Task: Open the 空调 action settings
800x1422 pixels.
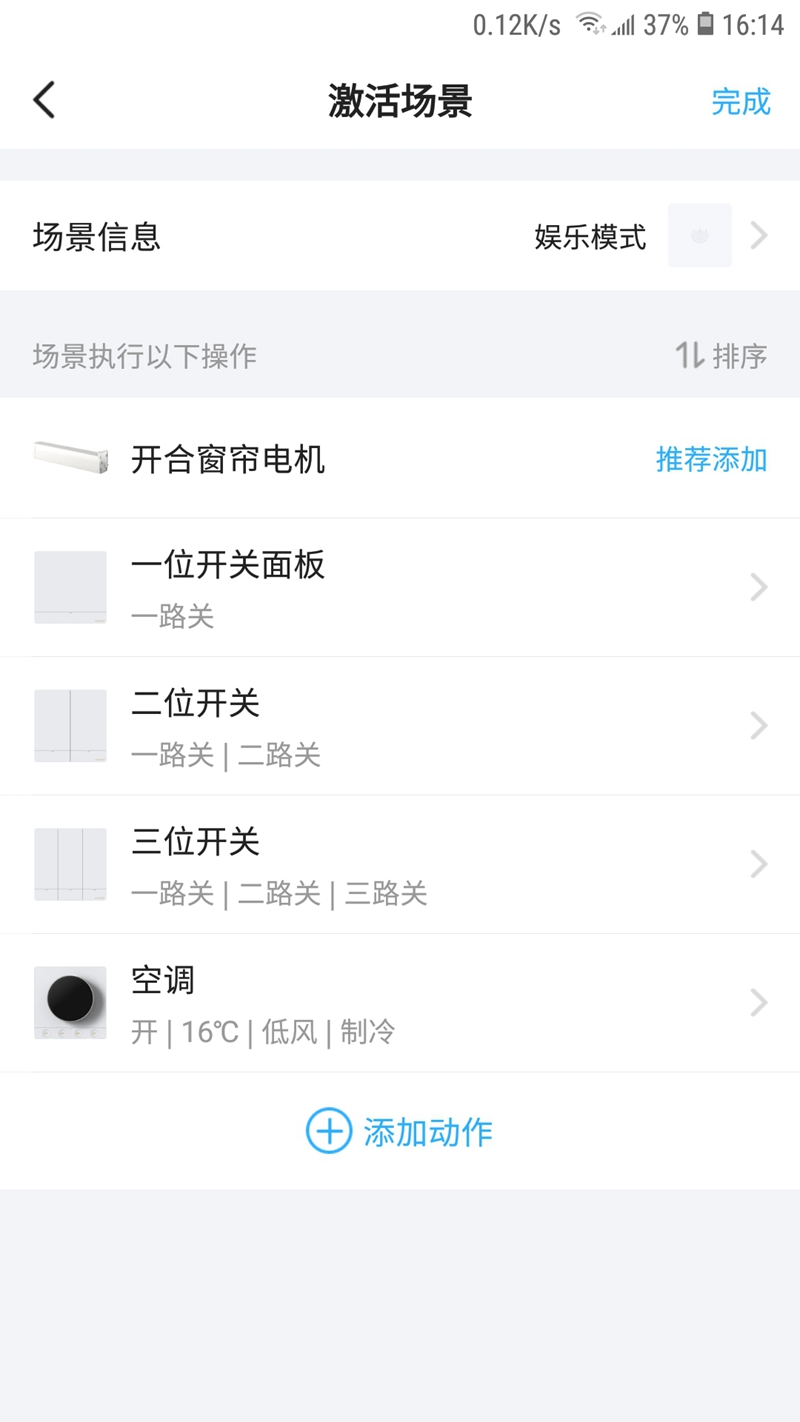Action: pyautogui.click(x=400, y=1002)
